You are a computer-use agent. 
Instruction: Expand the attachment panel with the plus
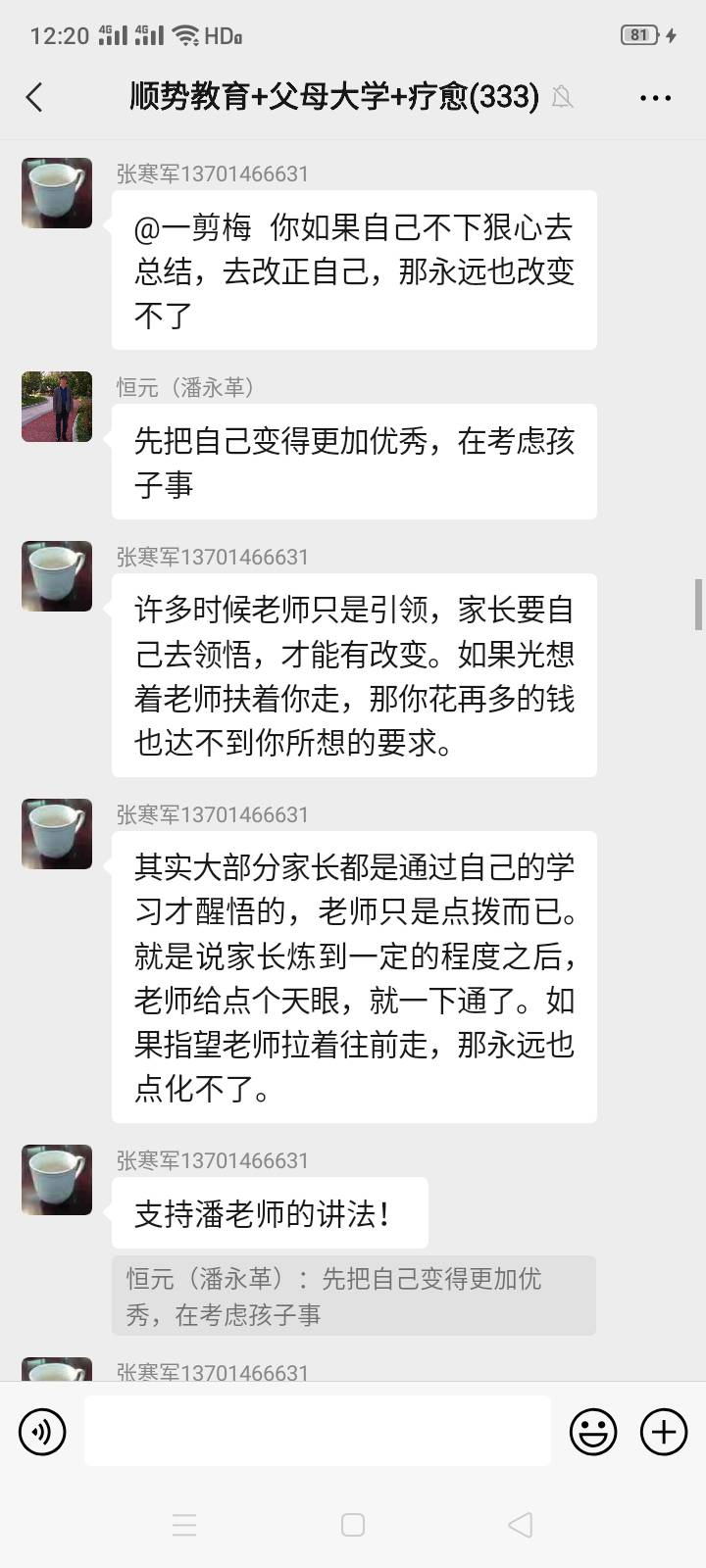[x=663, y=1431]
